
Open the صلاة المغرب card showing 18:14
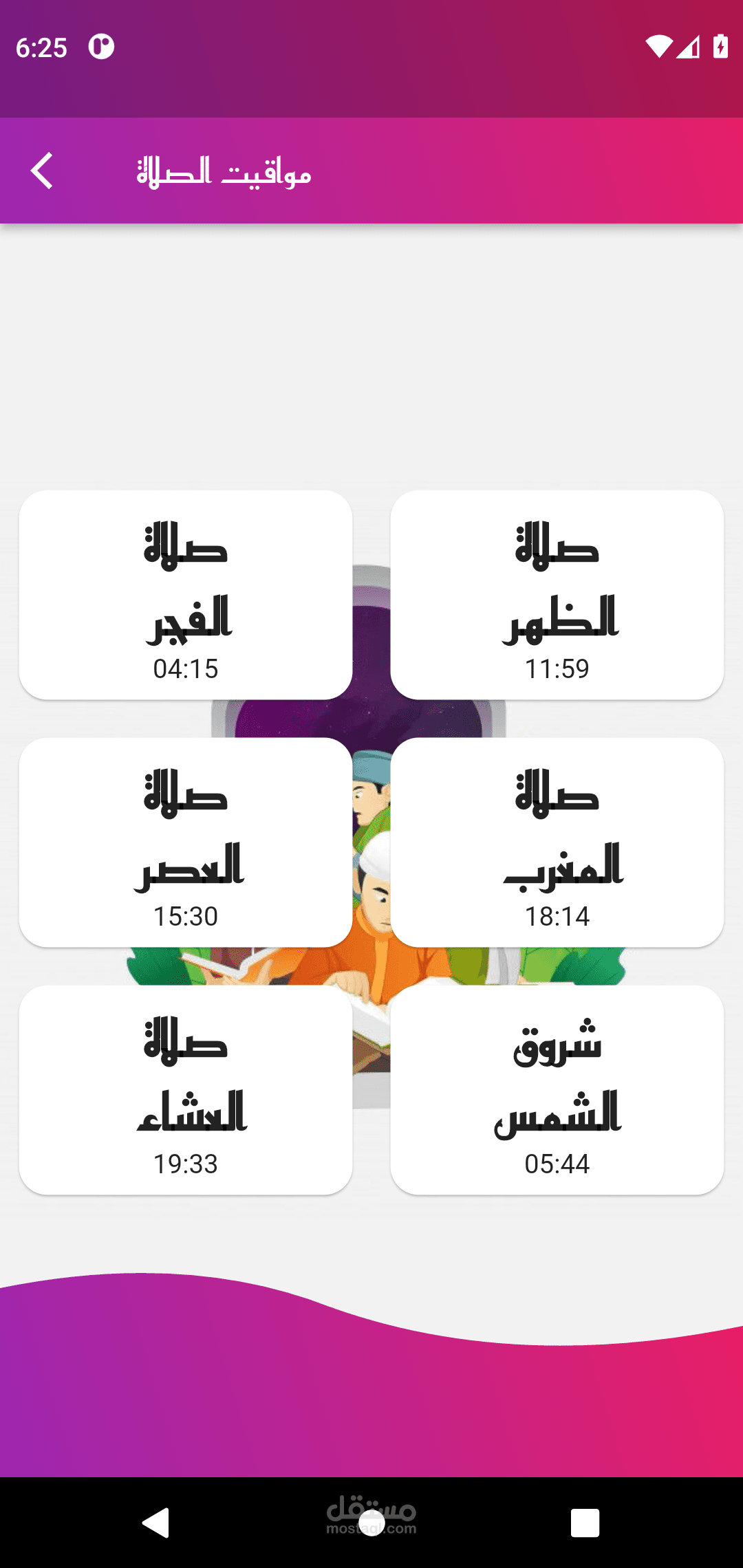point(557,842)
